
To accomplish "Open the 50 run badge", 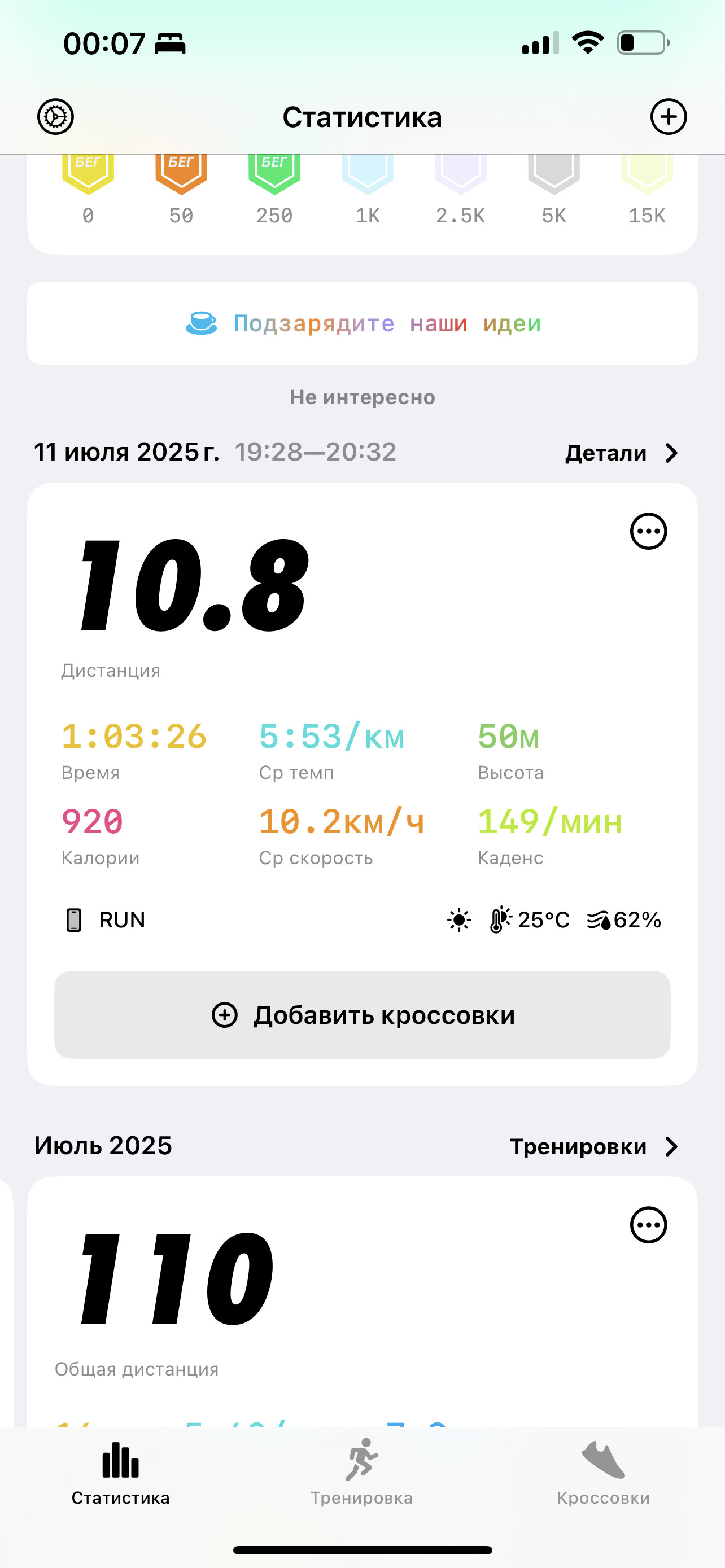I will click(181, 189).
